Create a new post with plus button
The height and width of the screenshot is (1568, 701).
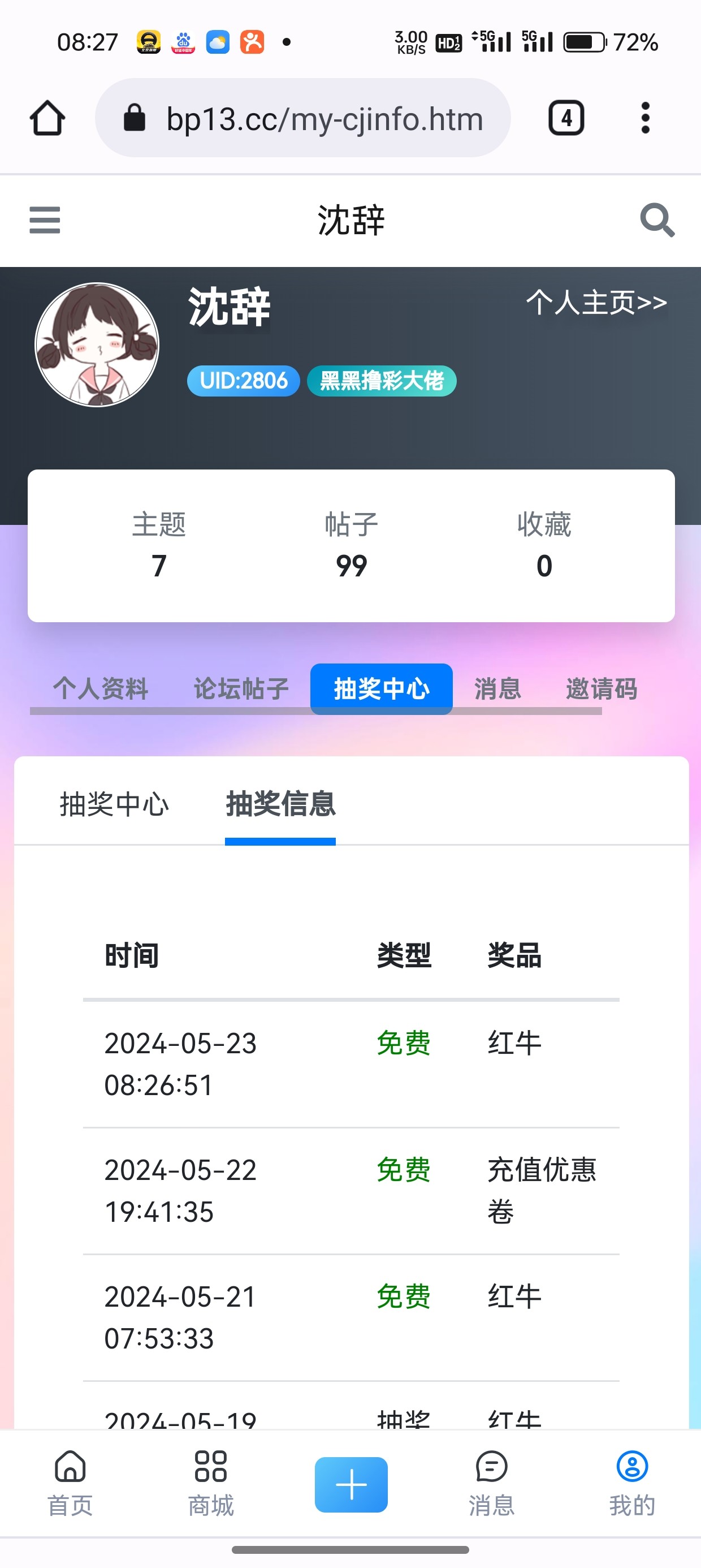click(351, 1484)
